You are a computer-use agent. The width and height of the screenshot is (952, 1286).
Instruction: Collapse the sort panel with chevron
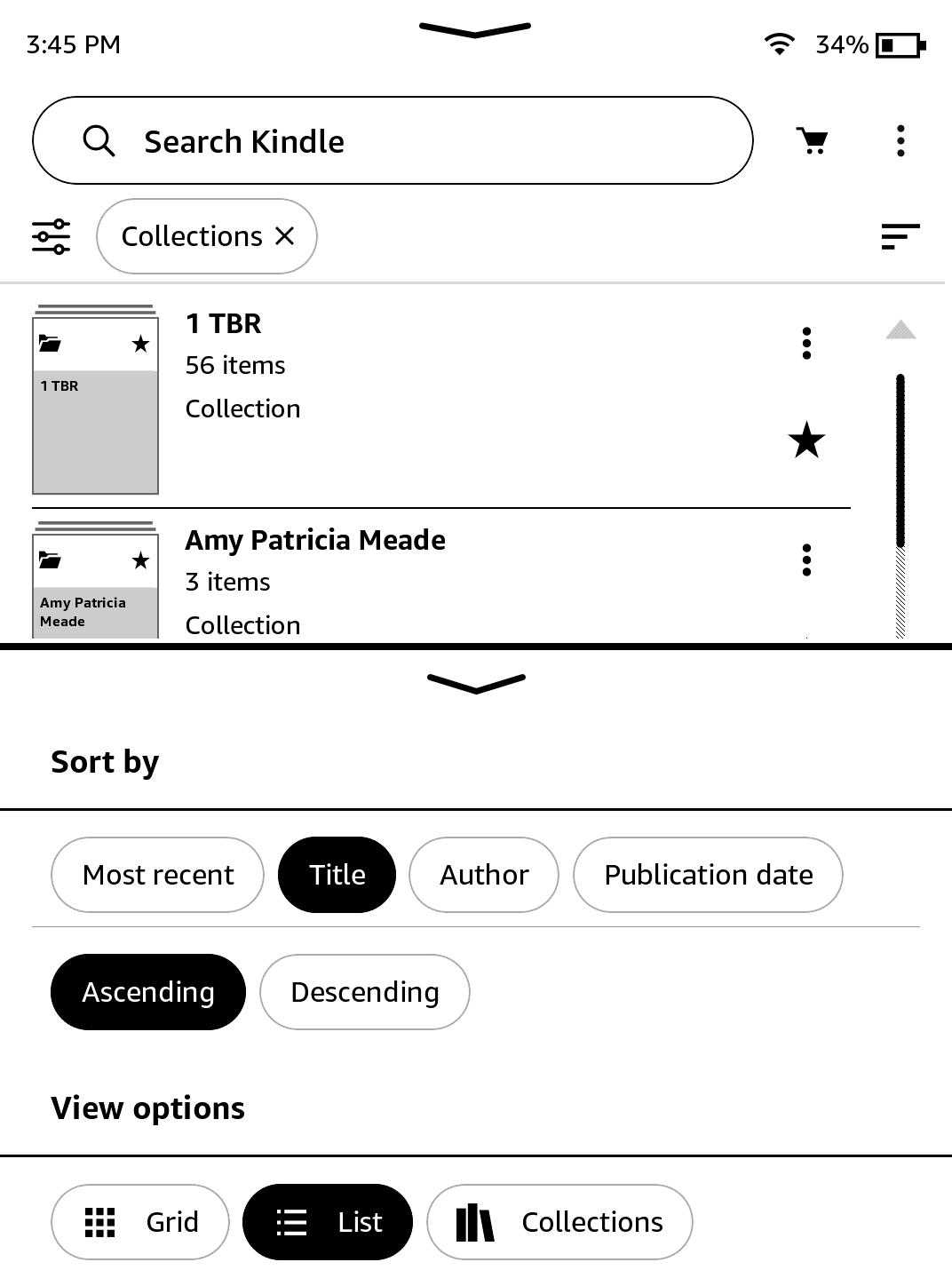(x=476, y=683)
